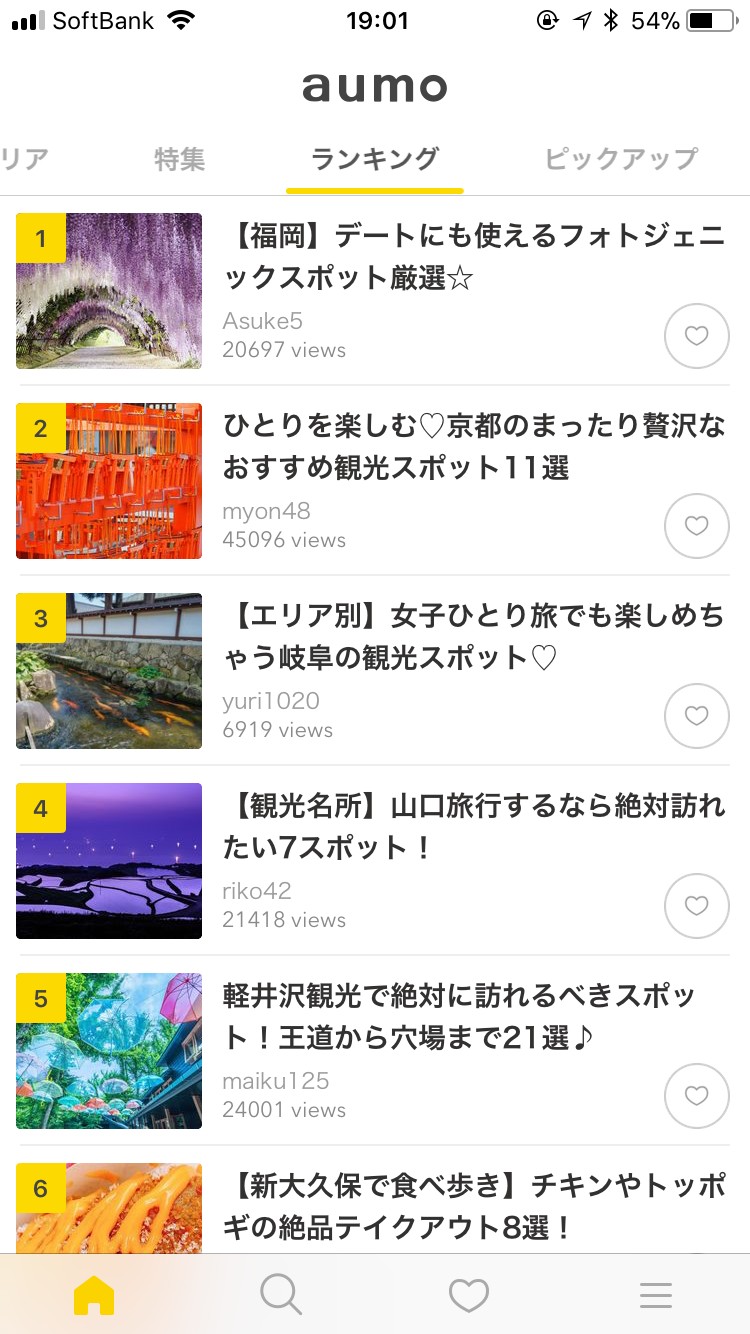Open the 福岡 photogenic spots article
The height and width of the screenshot is (1334, 750).
473,257
